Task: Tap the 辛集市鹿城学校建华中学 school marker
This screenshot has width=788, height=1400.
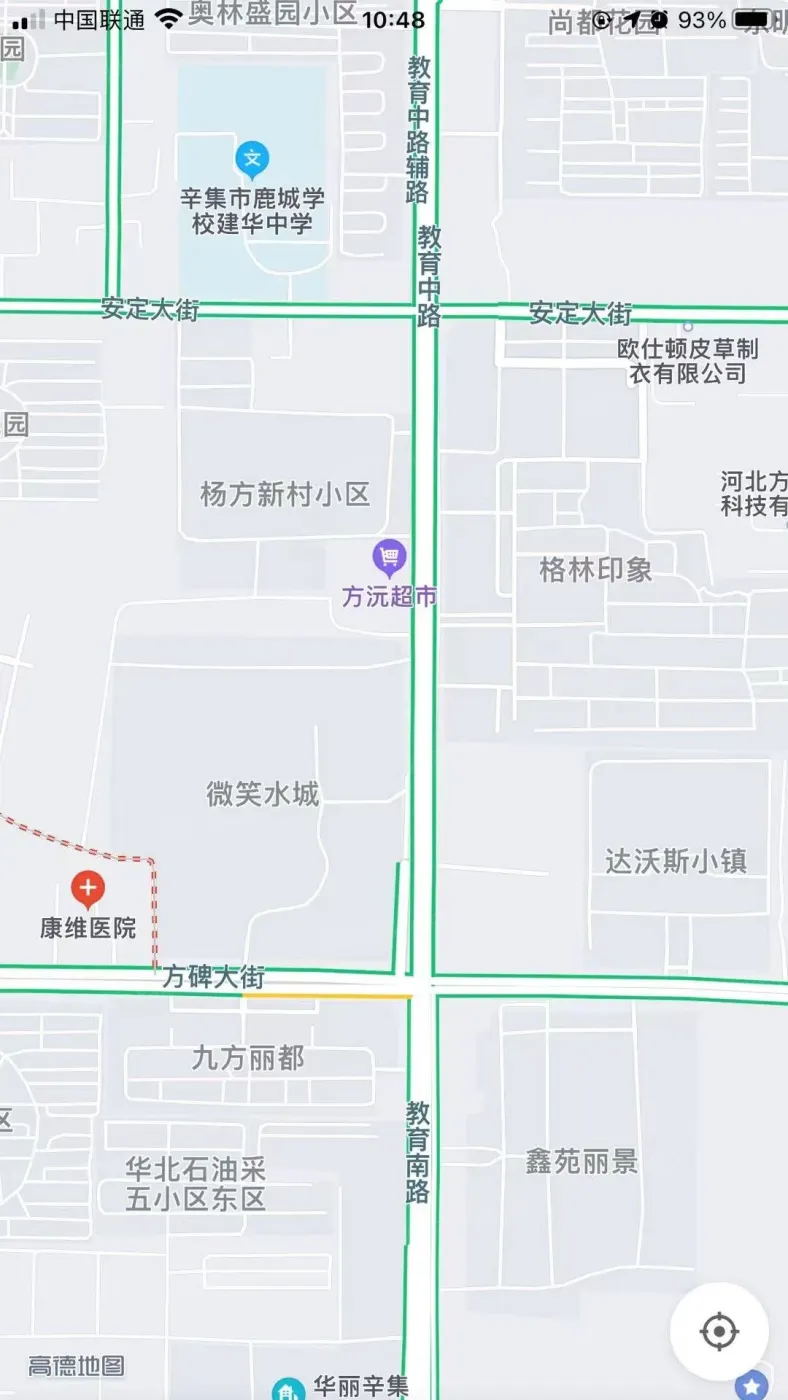Action: pos(252,158)
